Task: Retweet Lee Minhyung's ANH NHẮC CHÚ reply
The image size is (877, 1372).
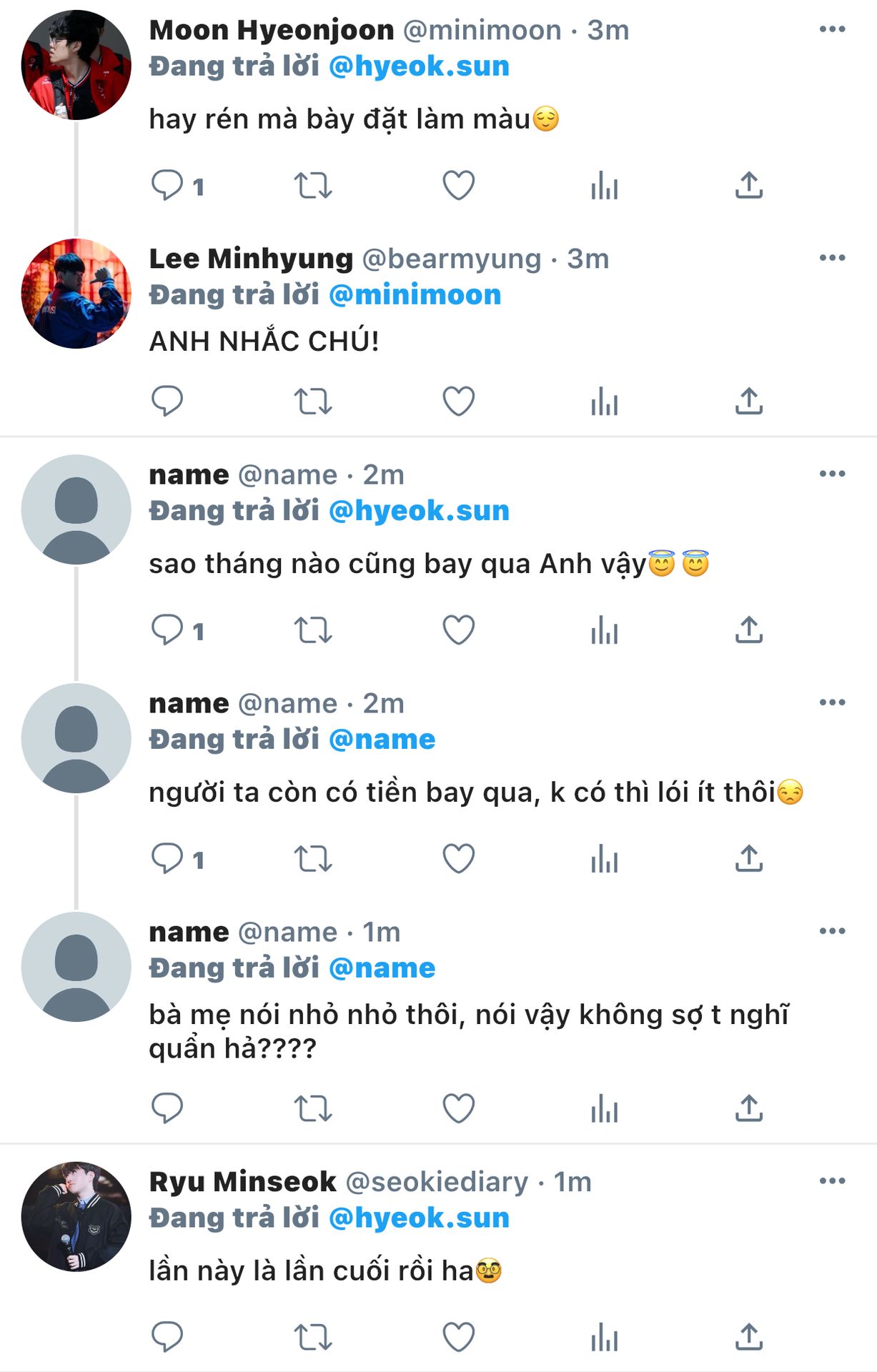Action: 313,401
